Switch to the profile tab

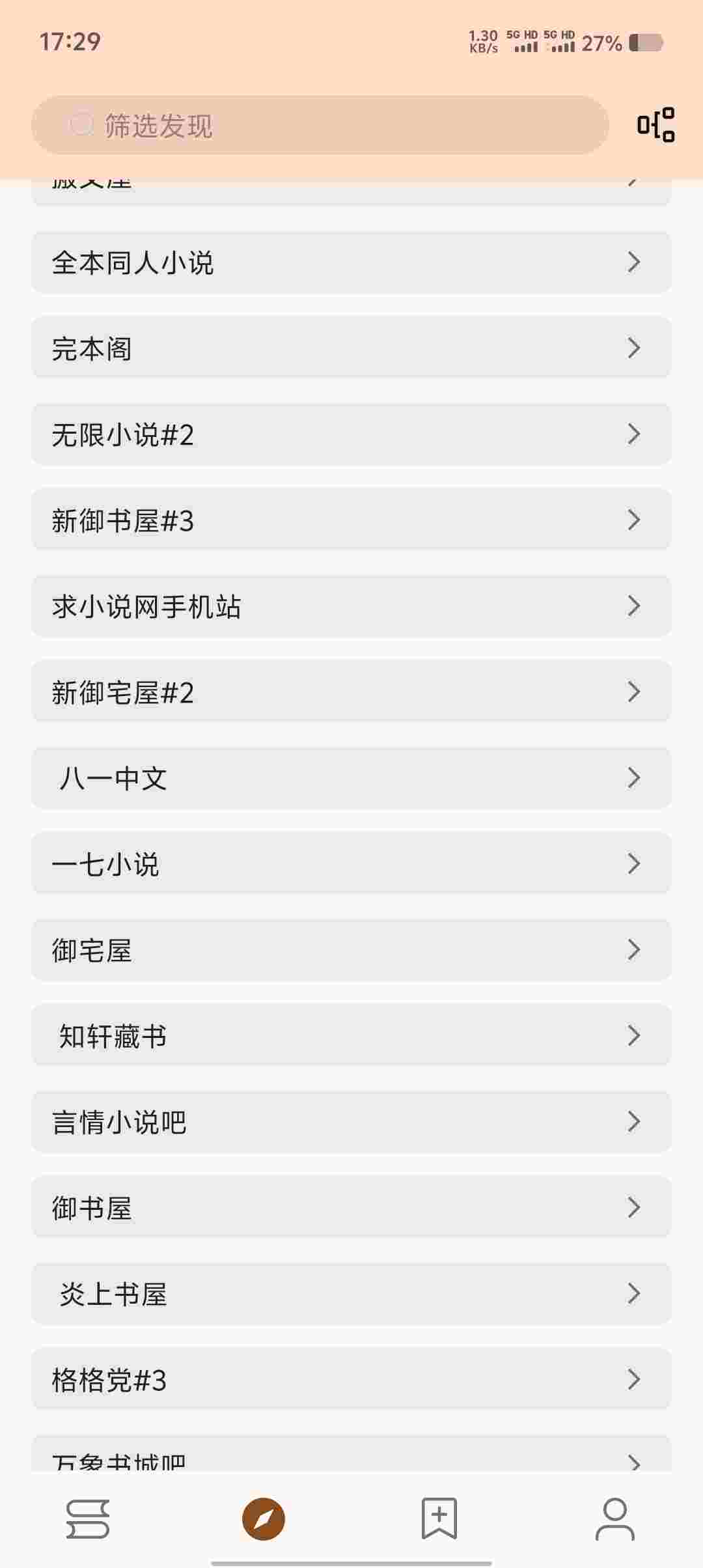point(615,1519)
